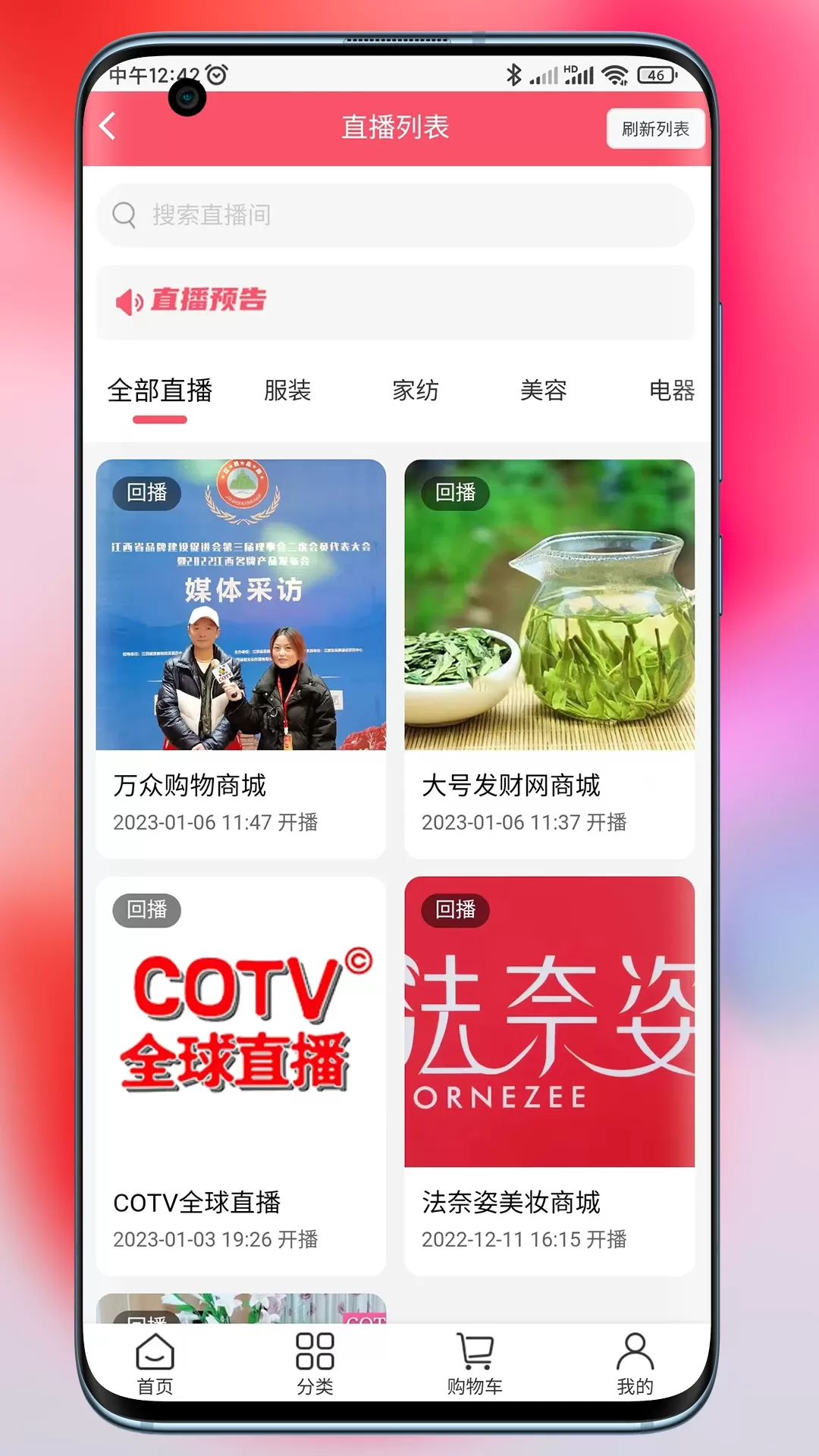Image resolution: width=819 pixels, height=1456 pixels.
Task: Show 美容 live streams
Action: [x=544, y=391]
